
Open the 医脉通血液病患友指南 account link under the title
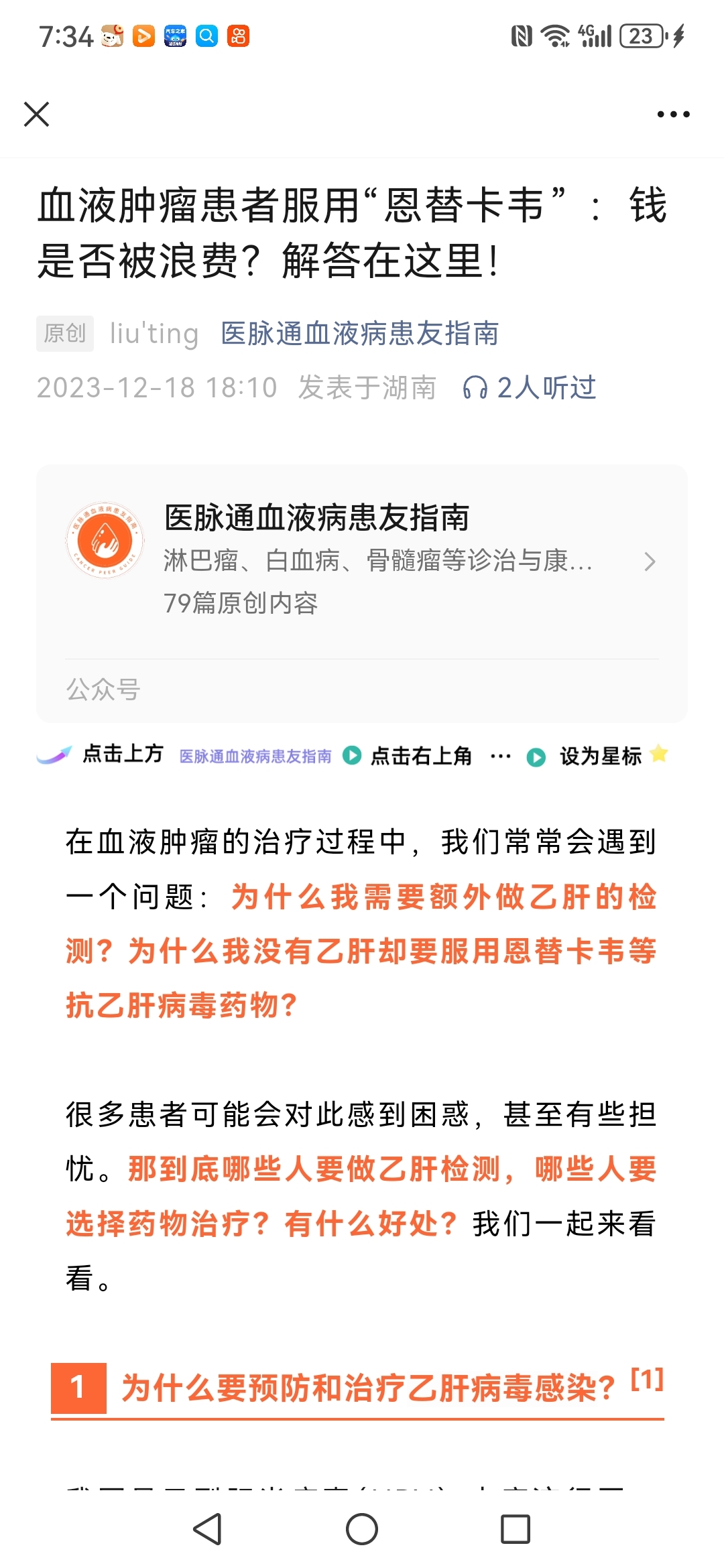coord(360,333)
